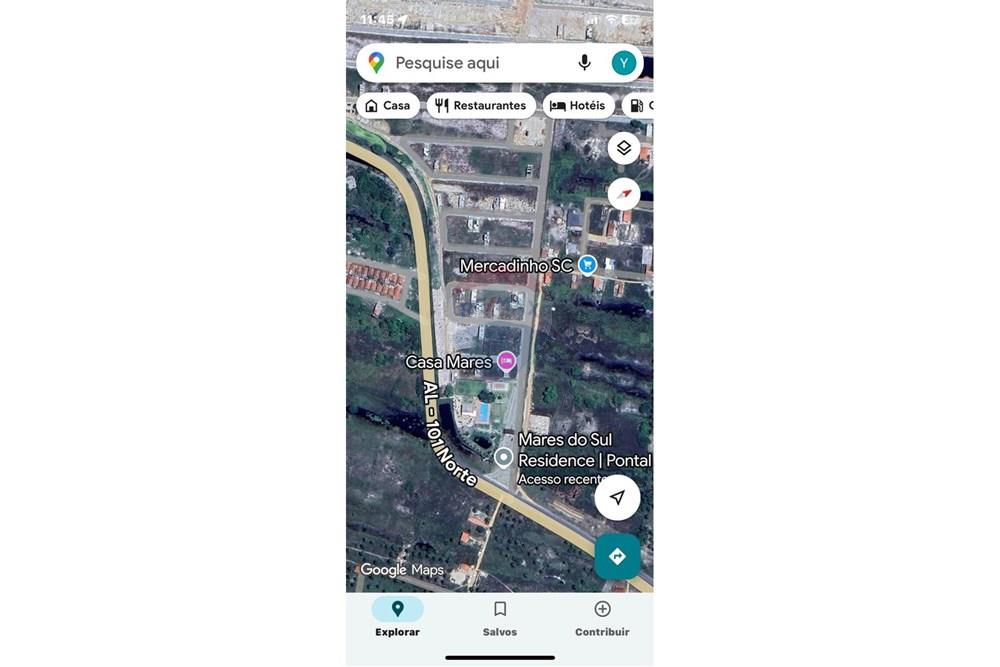Open the account profile avatar Y
Screen dimensions: 1000x667
(x=624, y=63)
